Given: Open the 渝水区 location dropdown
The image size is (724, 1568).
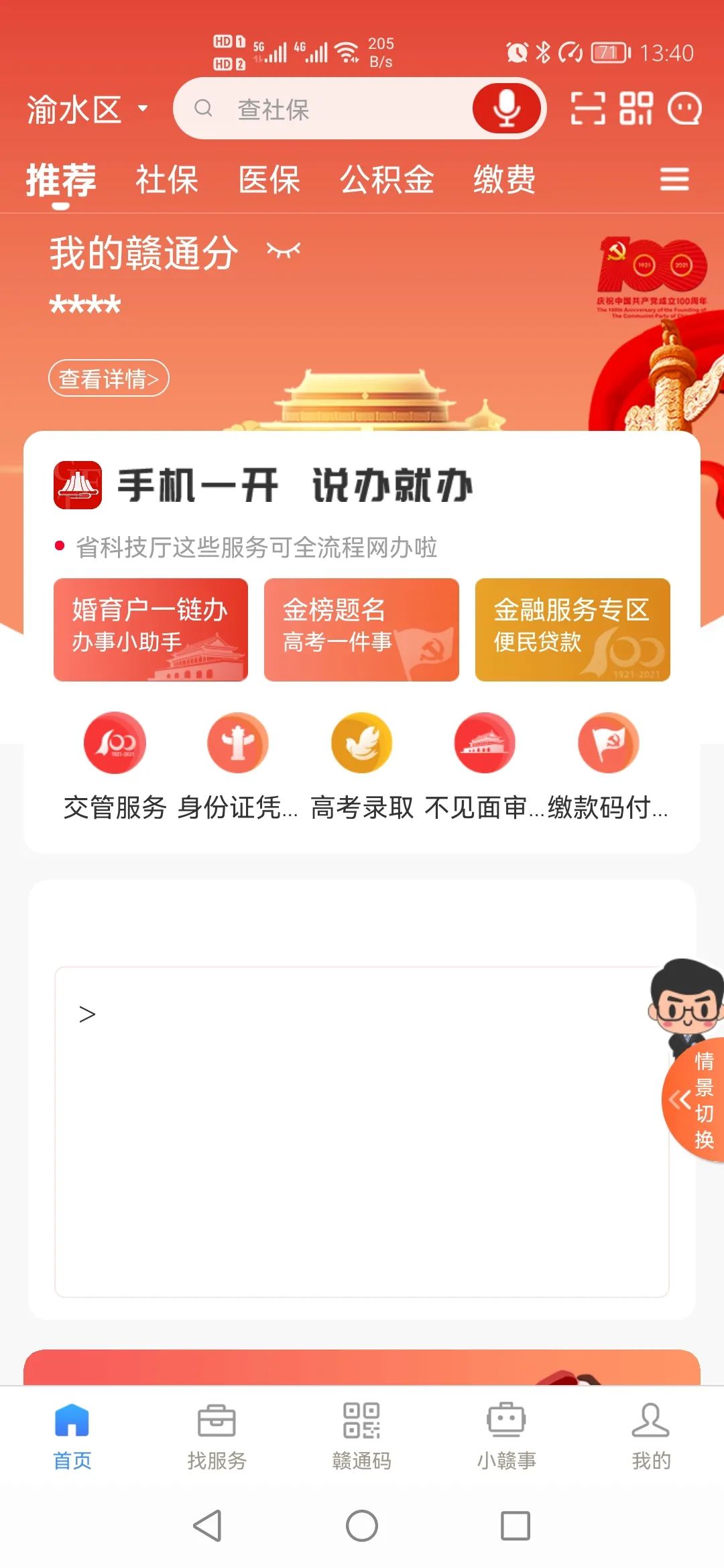Looking at the screenshot, I should tap(87, 109).
